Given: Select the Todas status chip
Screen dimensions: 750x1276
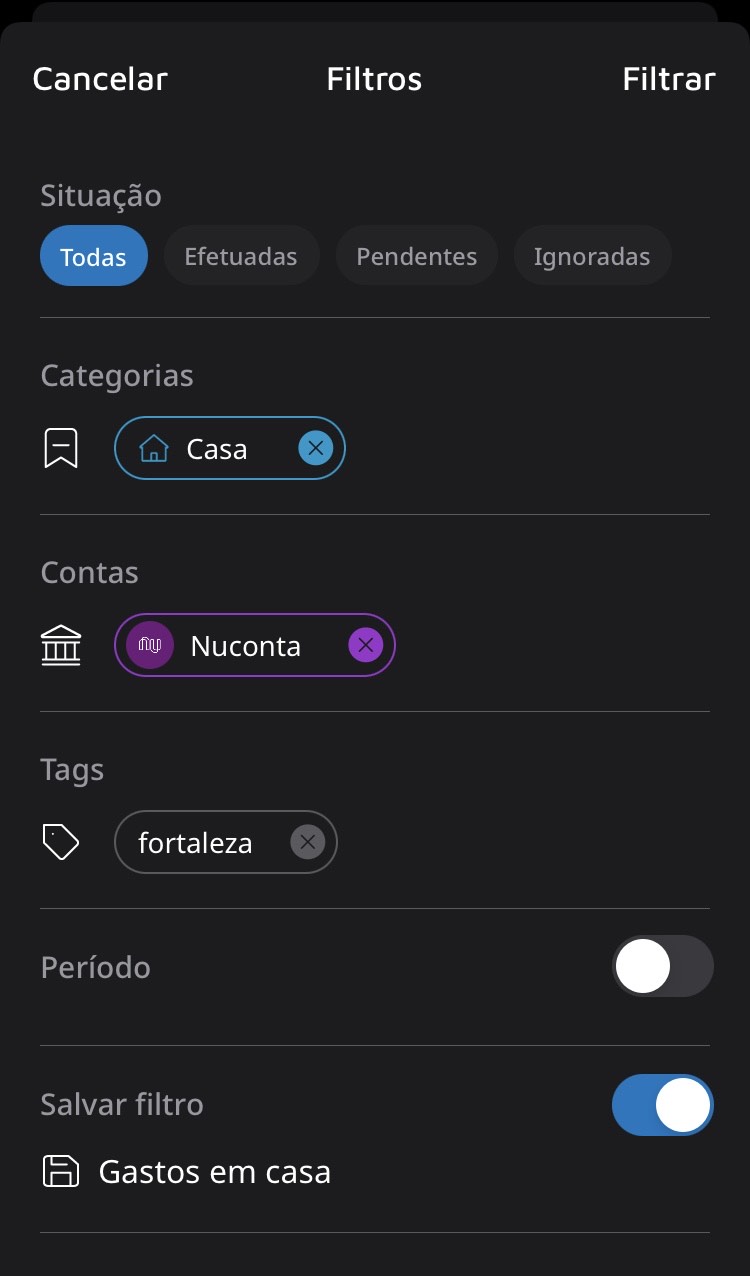Looking at the screenshot, I should [x=93, y=257].
